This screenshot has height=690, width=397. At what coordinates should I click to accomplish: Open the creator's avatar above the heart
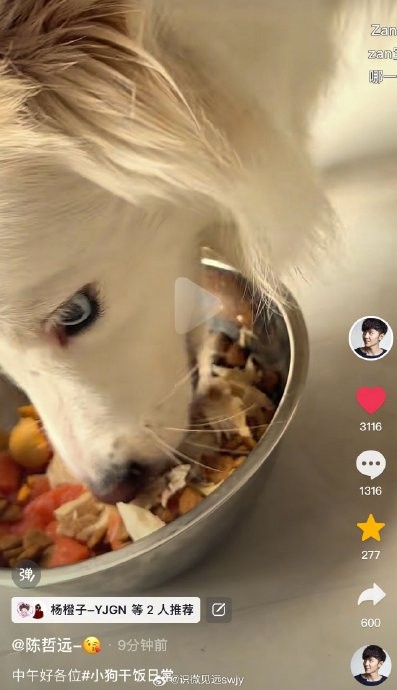click(371, 338)
